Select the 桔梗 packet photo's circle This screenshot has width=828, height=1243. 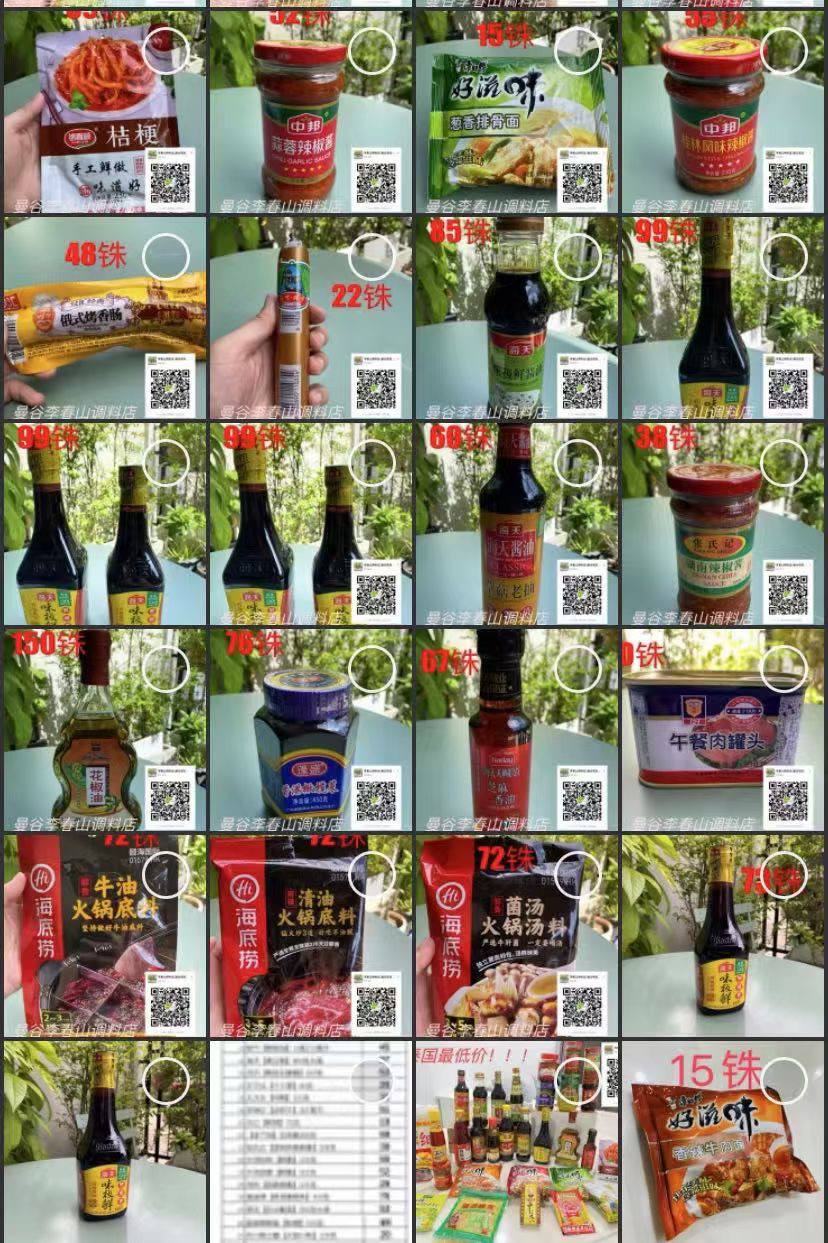pyautogui.click(x=166, y=50)
